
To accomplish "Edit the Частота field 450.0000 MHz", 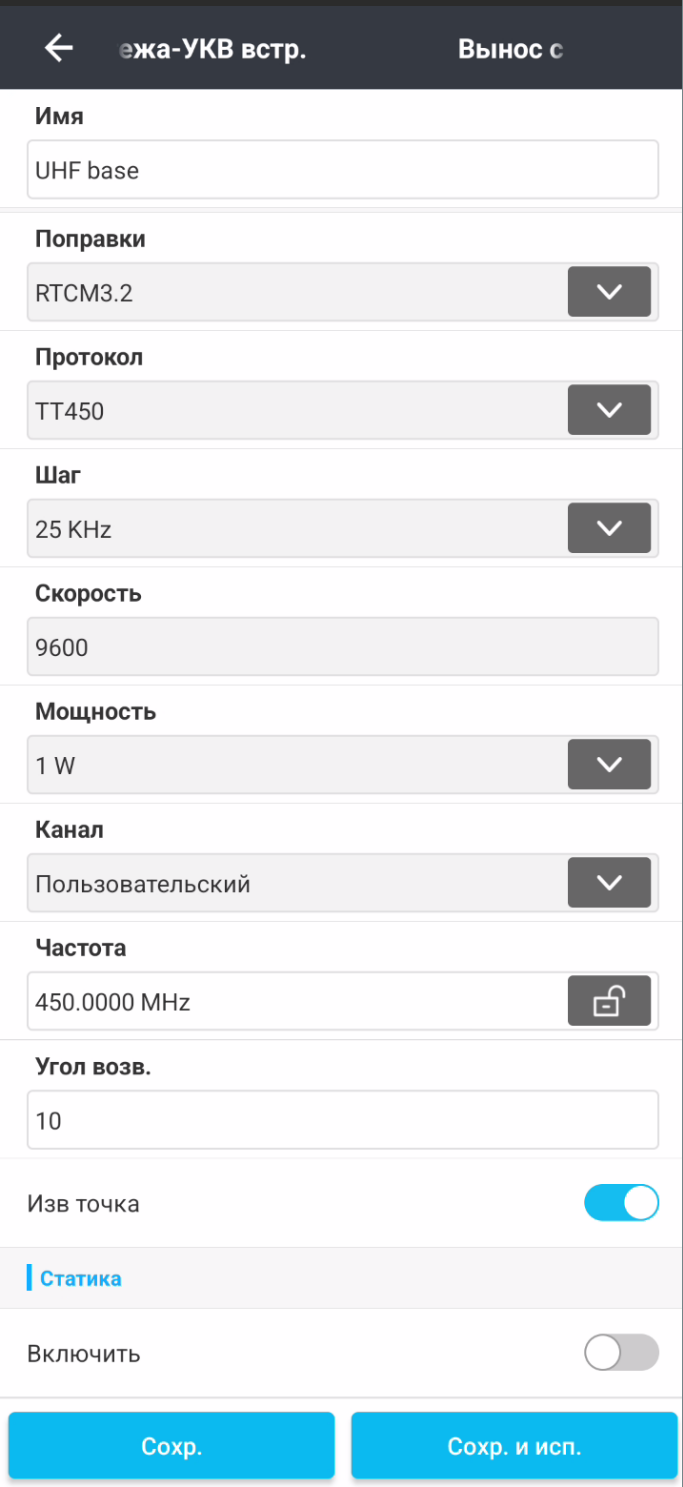I will (x=296, y=1001).
